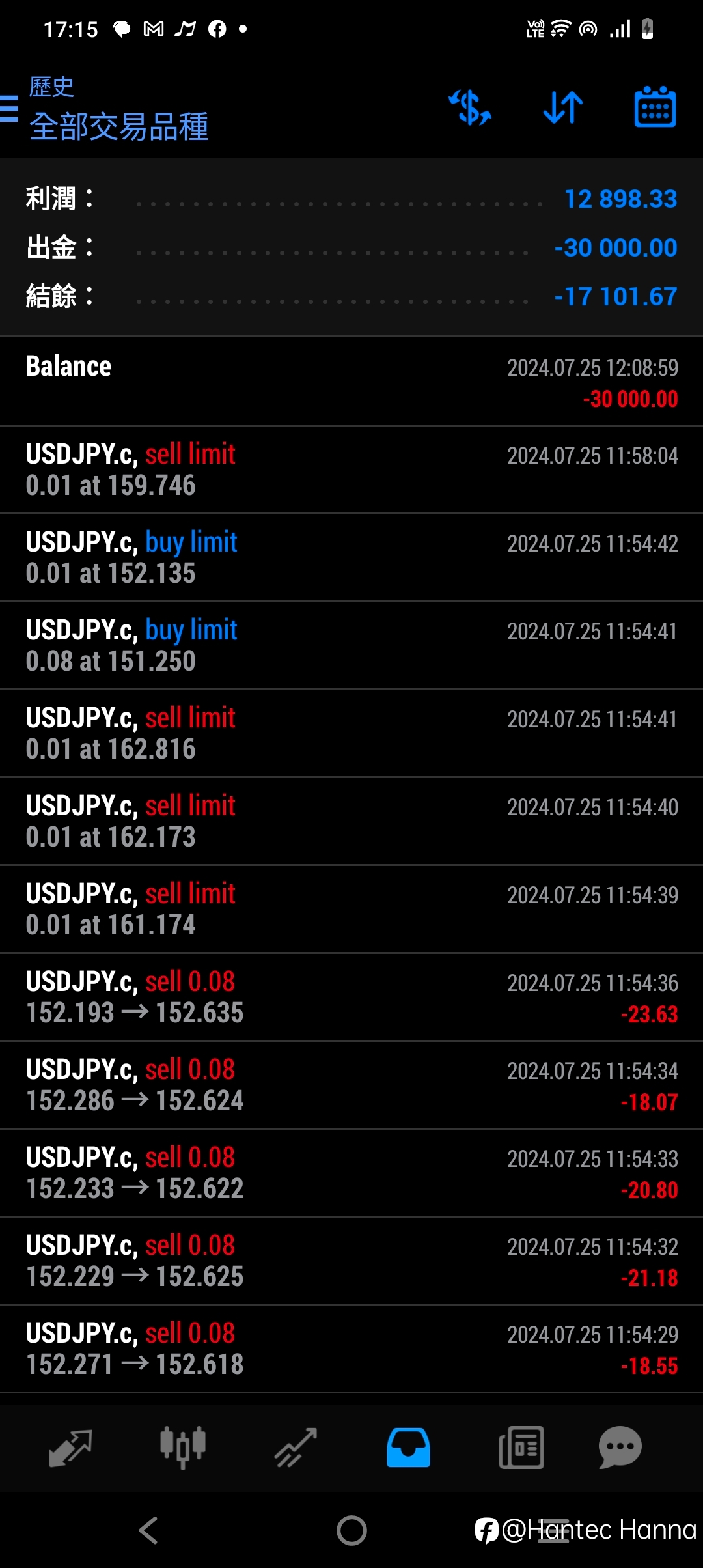Open the calendar date range picker
The width and height of the screenshot is (703, 1568).
point(655,107)
